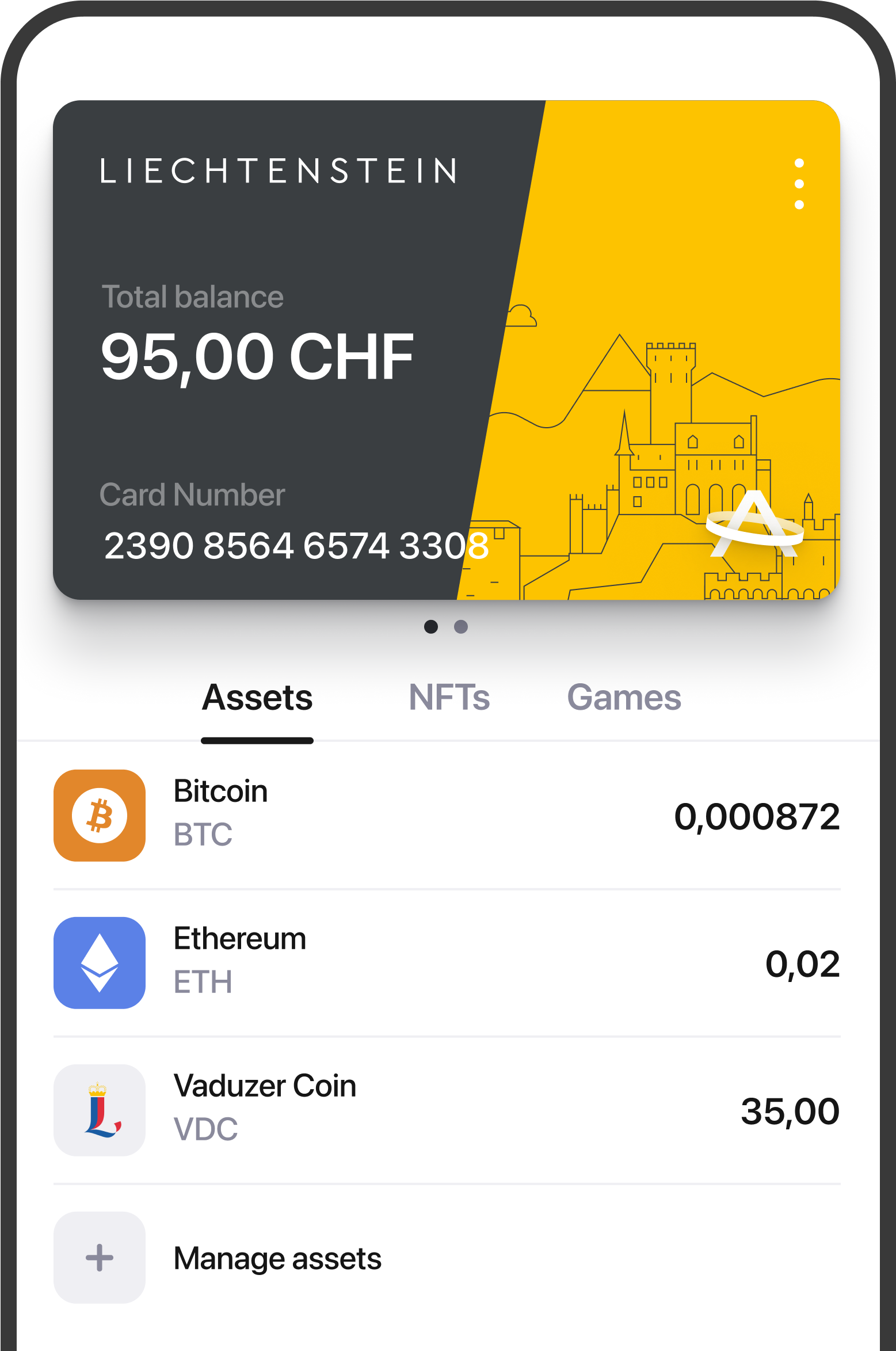Switch to the NFTs tab

[x=449, y=698]
